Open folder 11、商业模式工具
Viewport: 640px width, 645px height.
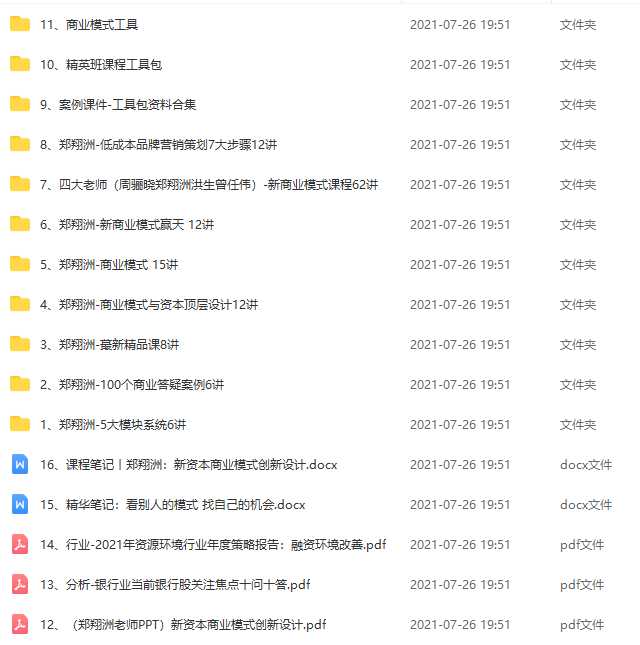point(89,24)
